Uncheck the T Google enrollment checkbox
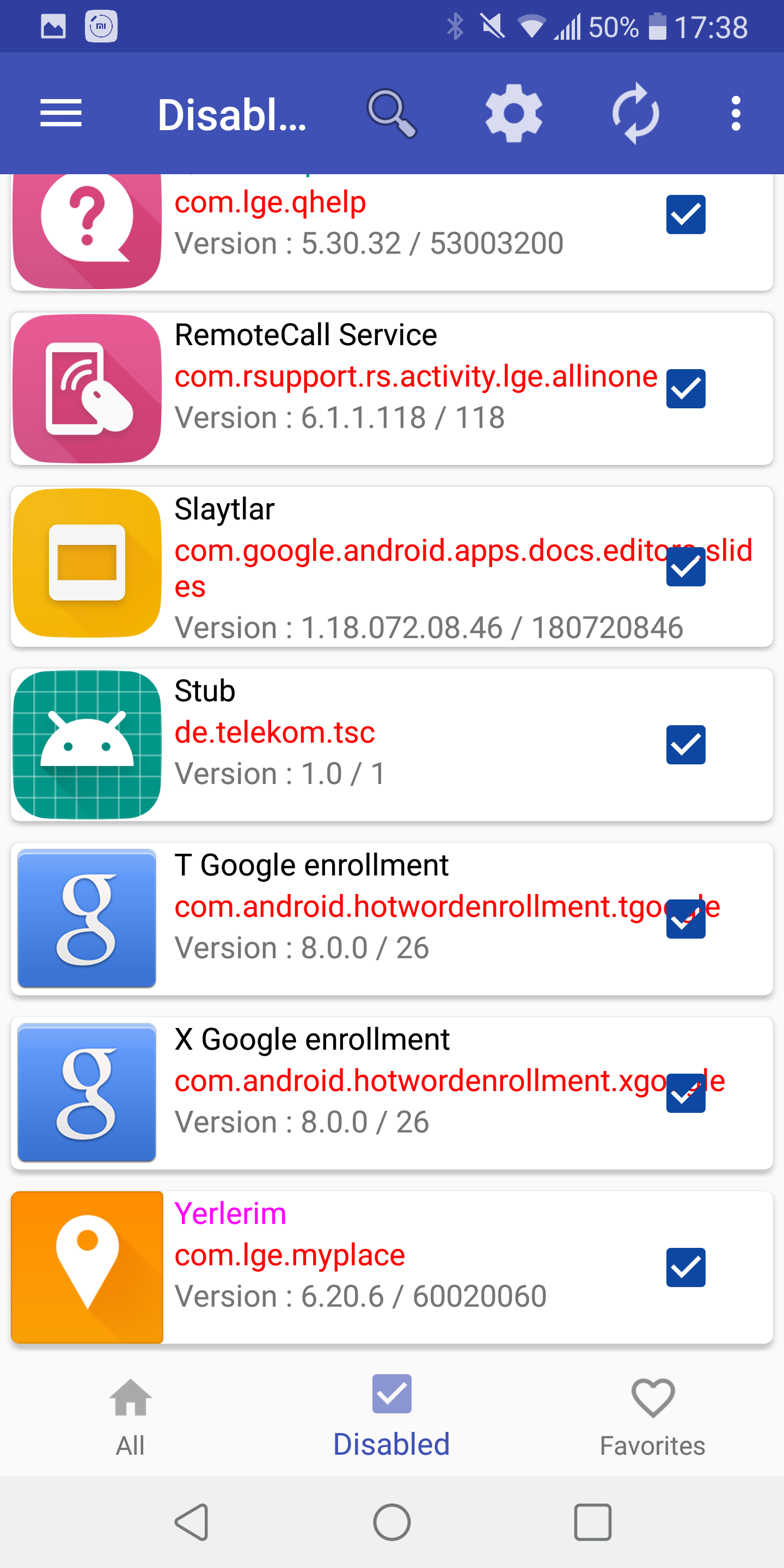The image size is (784, 1568). pos(685,918)
